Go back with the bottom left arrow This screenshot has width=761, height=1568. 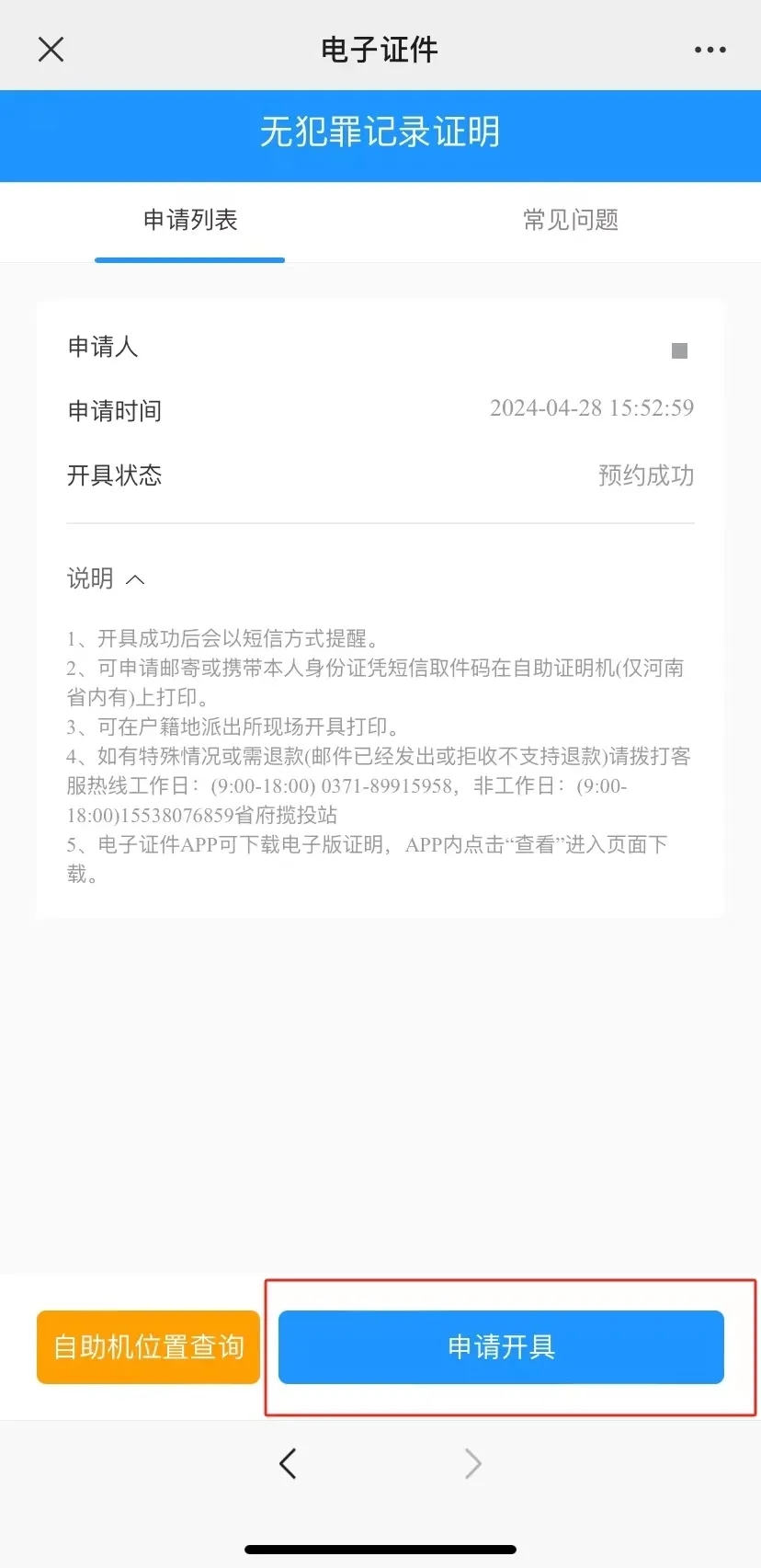point(288,1463)
